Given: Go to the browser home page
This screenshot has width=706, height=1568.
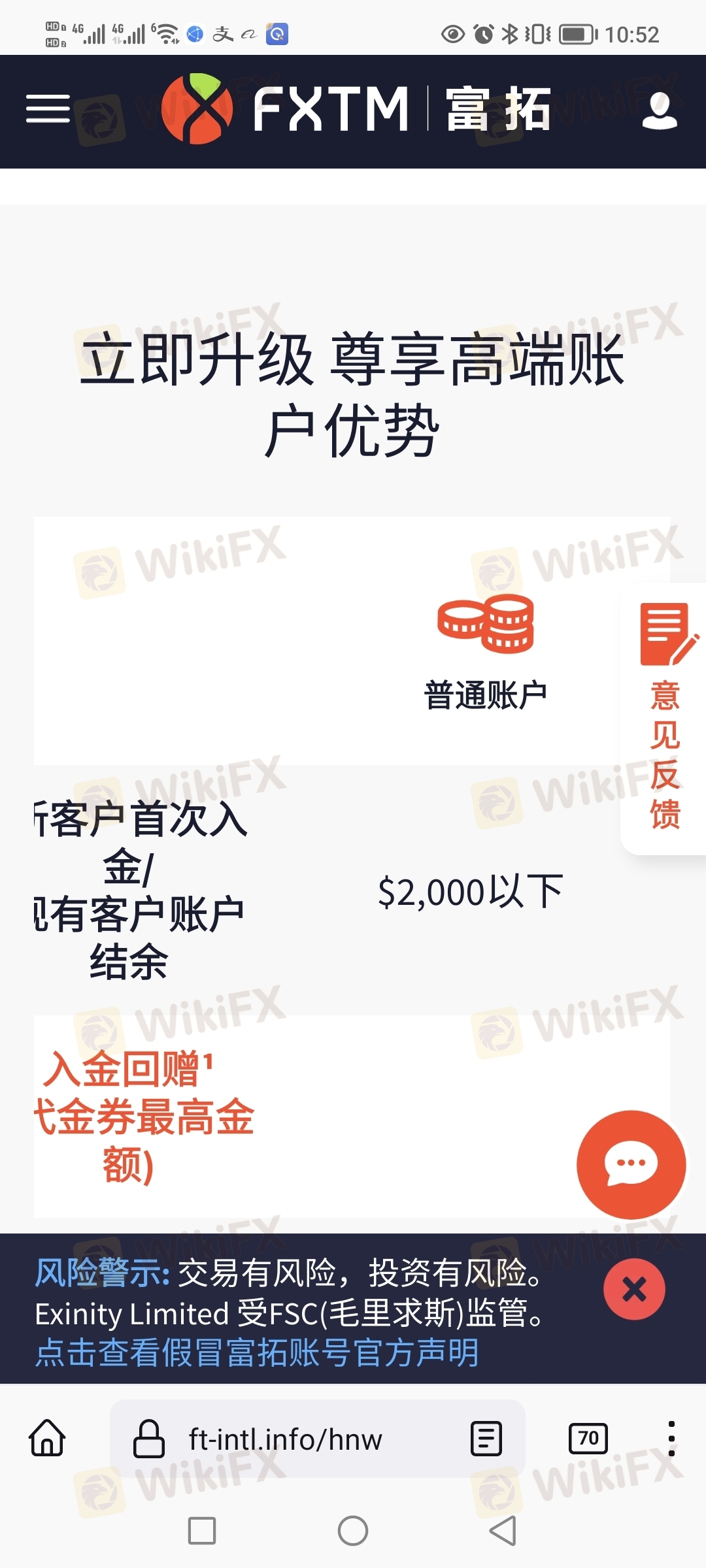Looking at the screenshot, I should click(x=47, y=1439).
